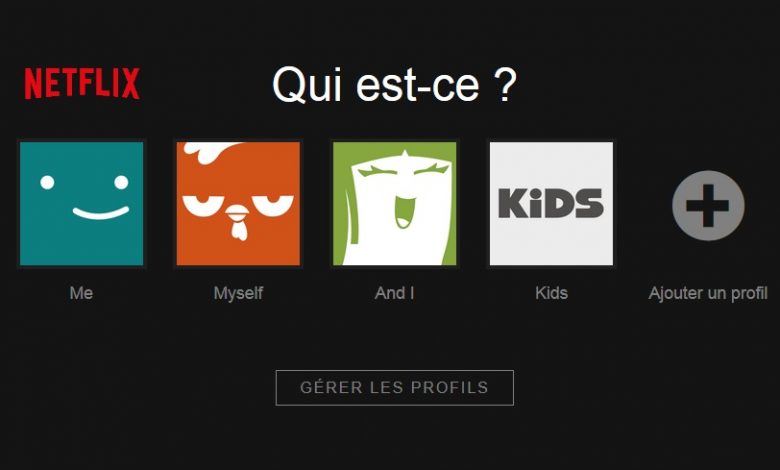Open the And I profile

(x=394, y=204)
